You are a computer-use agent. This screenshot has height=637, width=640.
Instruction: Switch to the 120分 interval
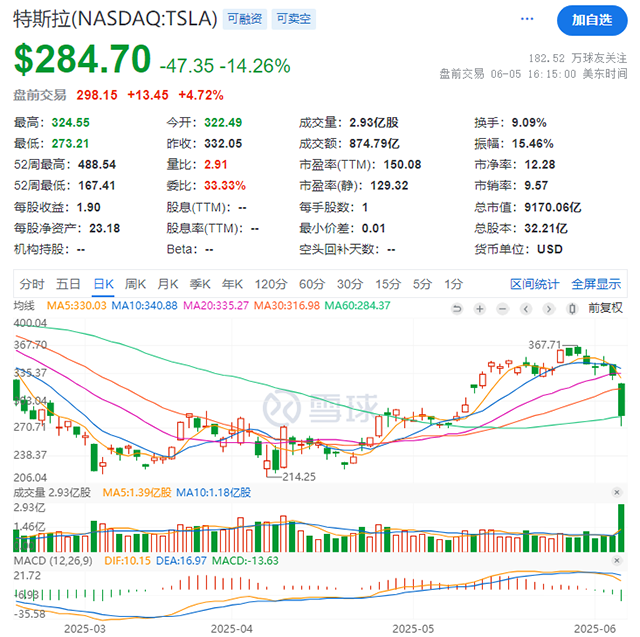pyautogui.click(x=270, y=283)
